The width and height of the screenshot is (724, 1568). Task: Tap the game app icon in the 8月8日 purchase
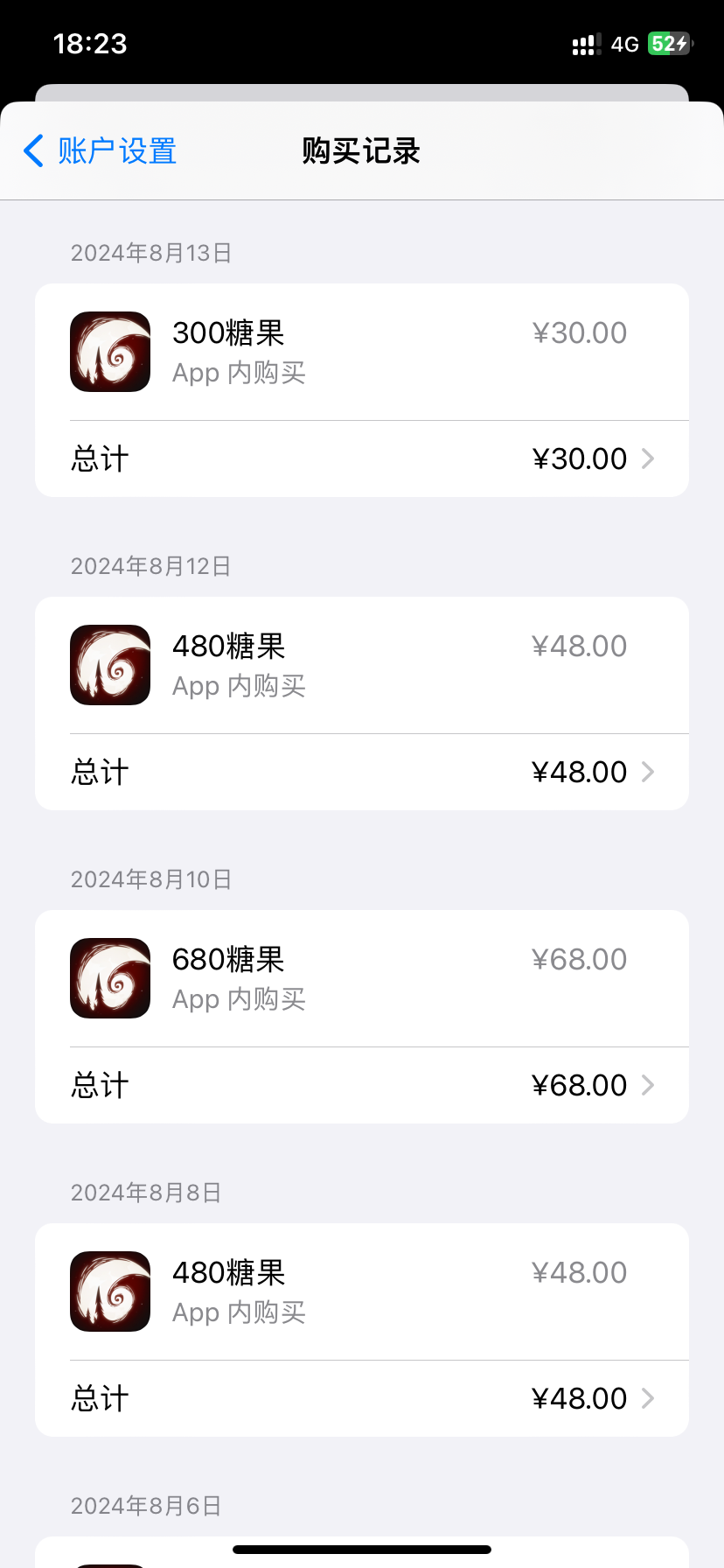109,1291
